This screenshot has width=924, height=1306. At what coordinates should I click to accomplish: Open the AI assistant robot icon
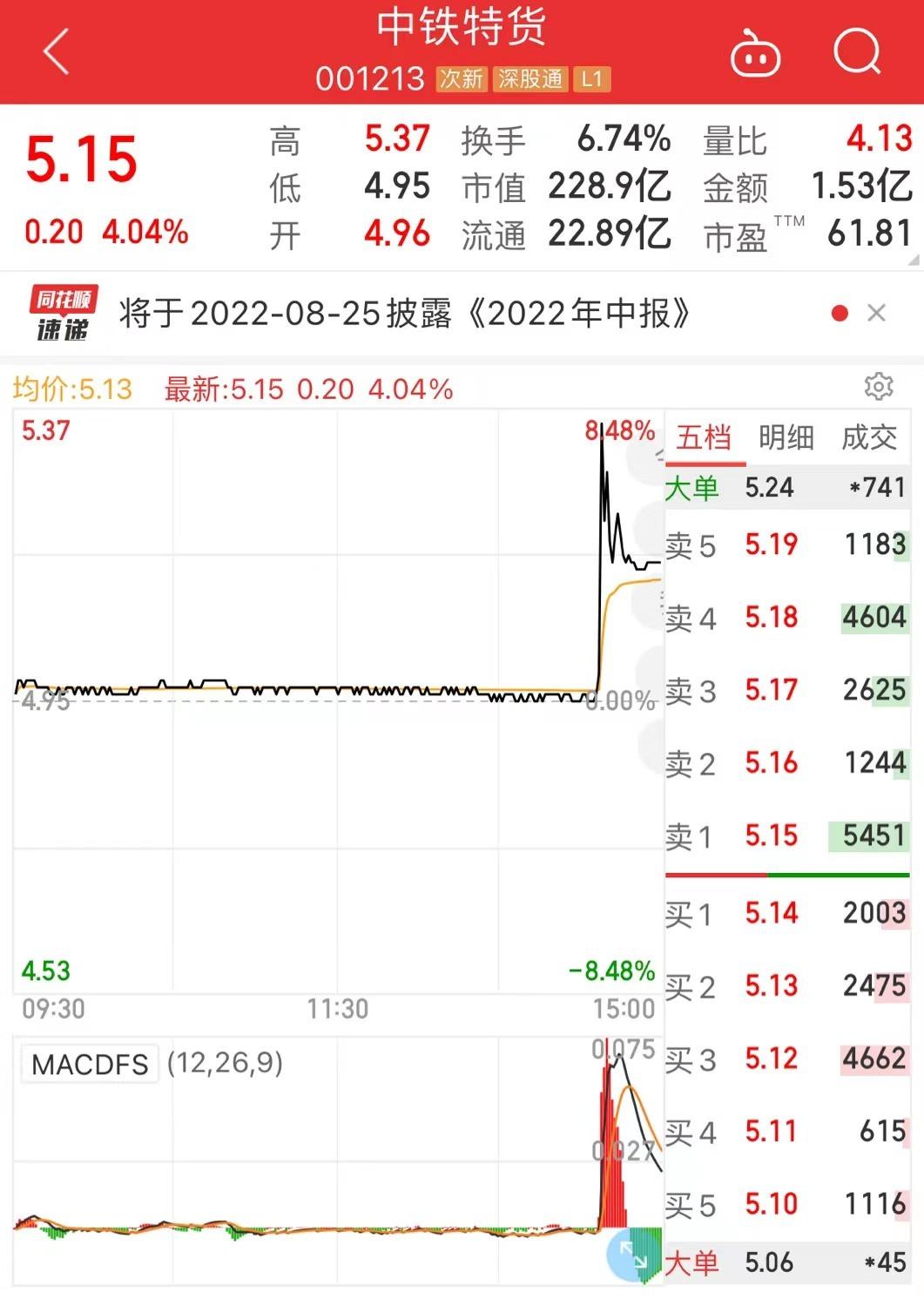(756, 54)
